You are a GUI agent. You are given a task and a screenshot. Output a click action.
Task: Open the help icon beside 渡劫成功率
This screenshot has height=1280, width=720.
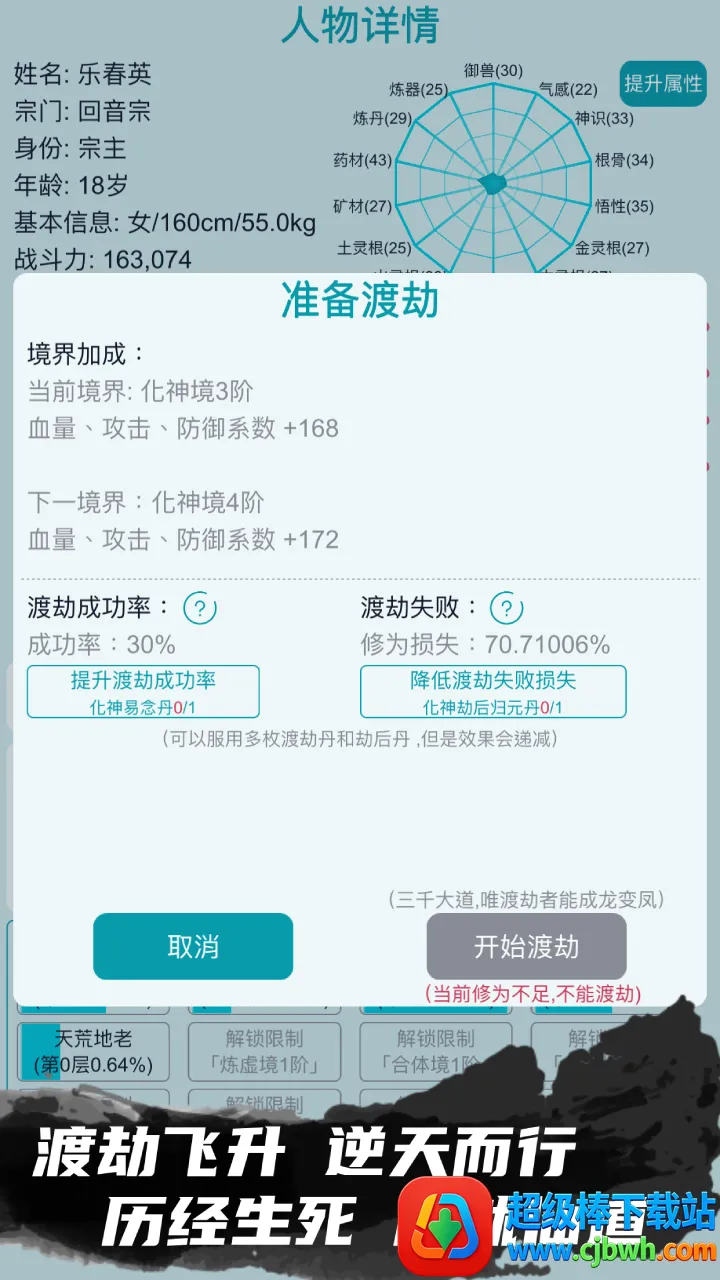(x=200, y=607)
